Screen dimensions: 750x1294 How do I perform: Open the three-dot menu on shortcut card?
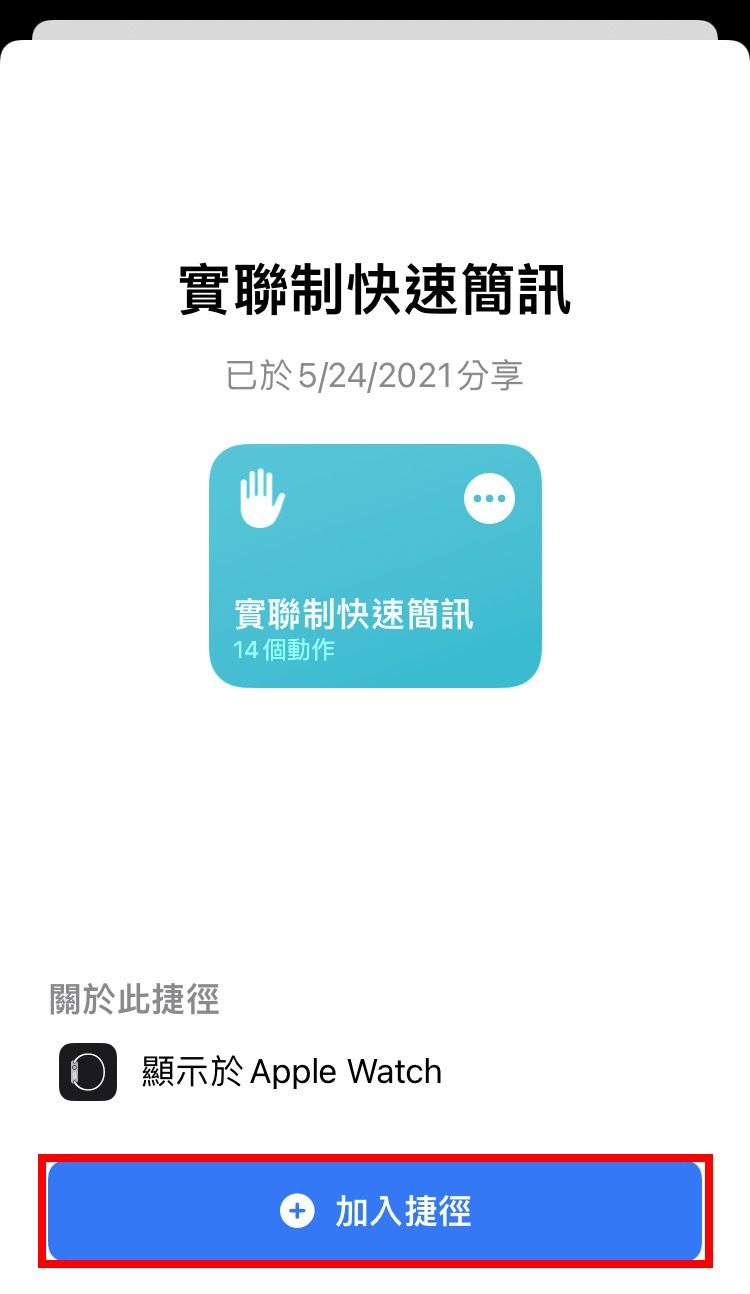[489, 497]
